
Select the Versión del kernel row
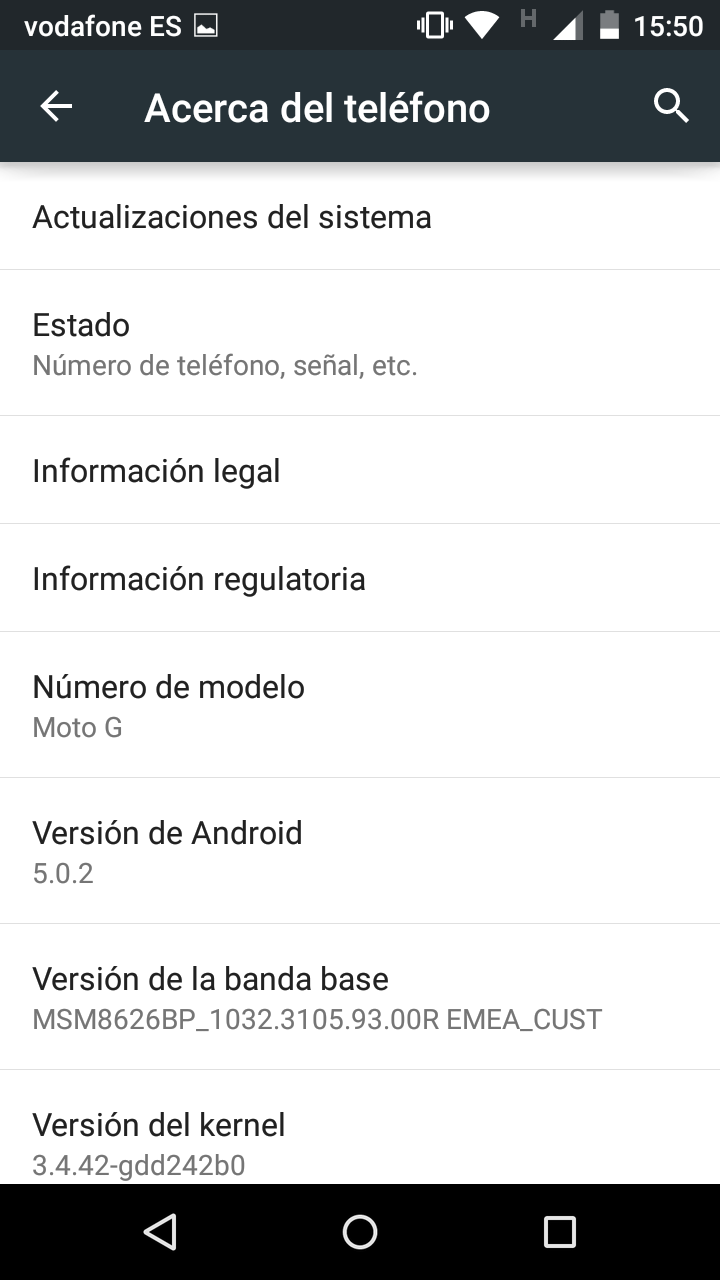pyautogui.click(x=360, y=1140)
